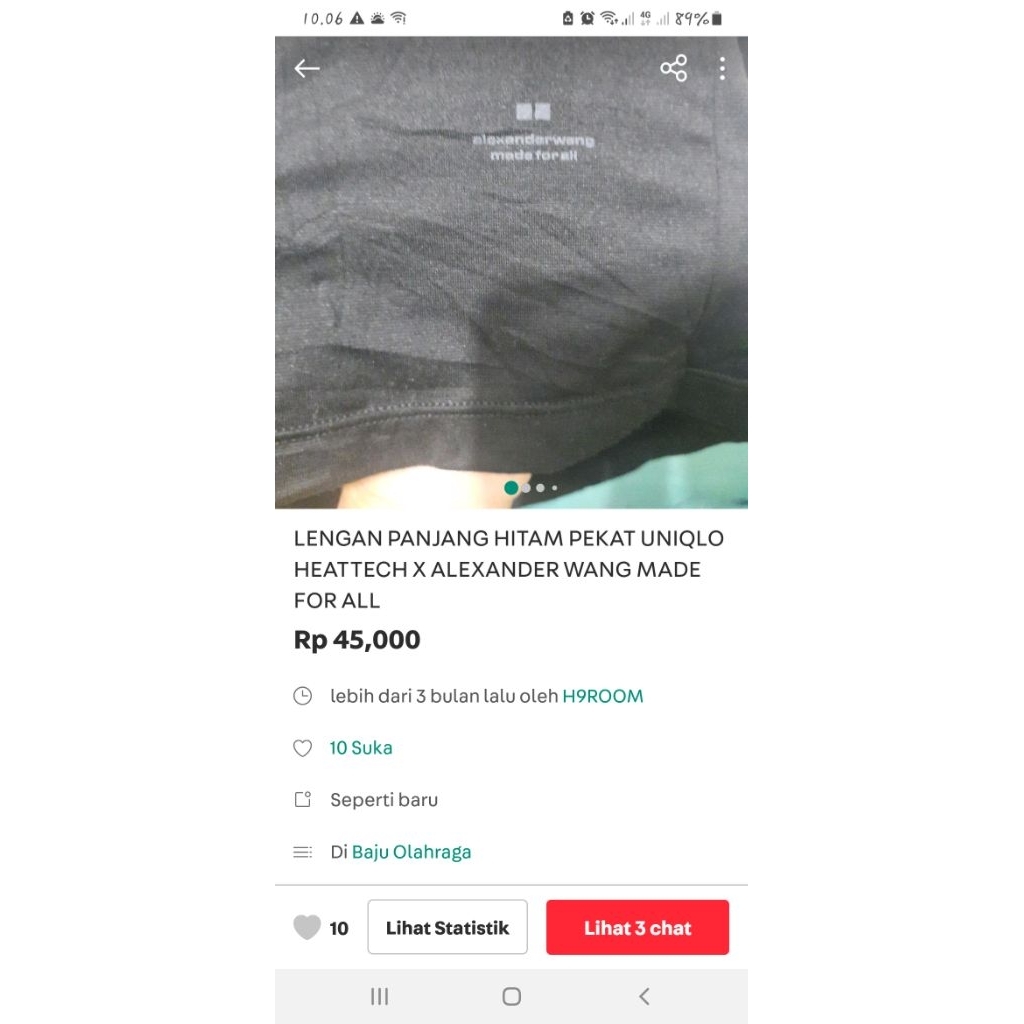
Task: Open the recent apps button
Action: pos(379,996)
